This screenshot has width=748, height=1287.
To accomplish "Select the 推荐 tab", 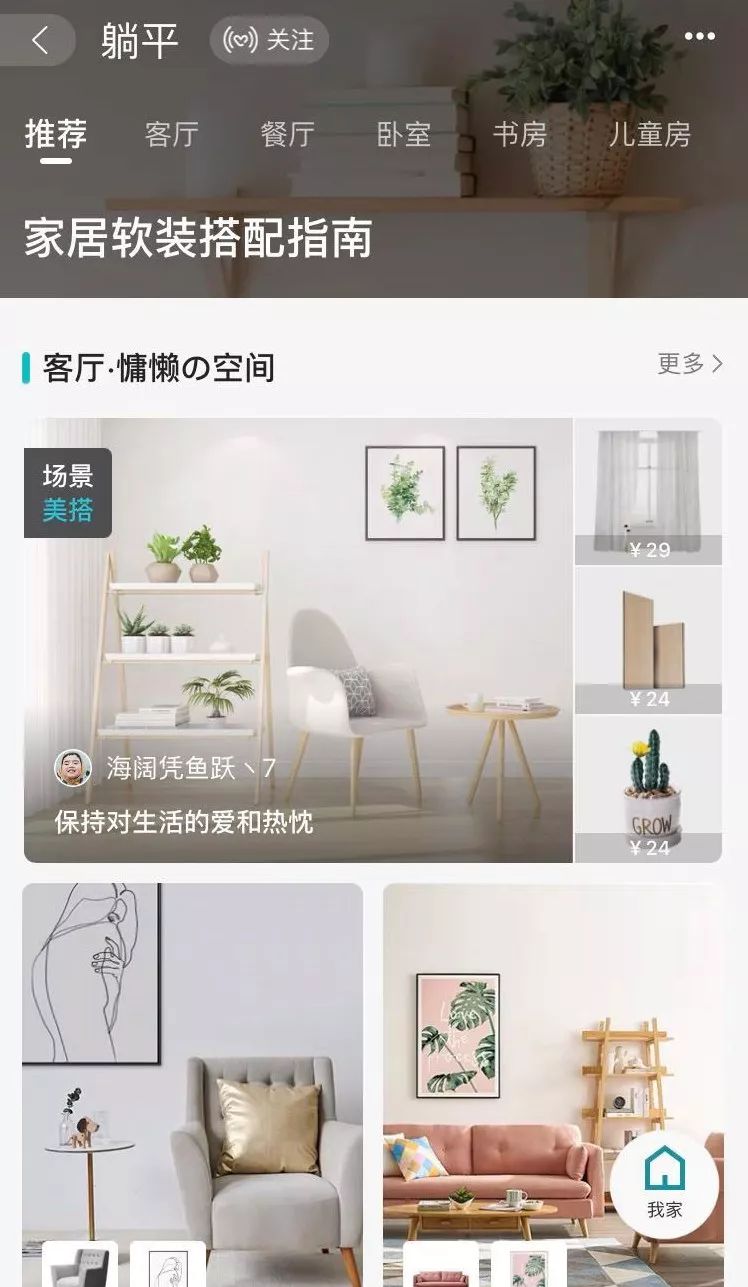I will pyautogui.click(x=55, y=134).
